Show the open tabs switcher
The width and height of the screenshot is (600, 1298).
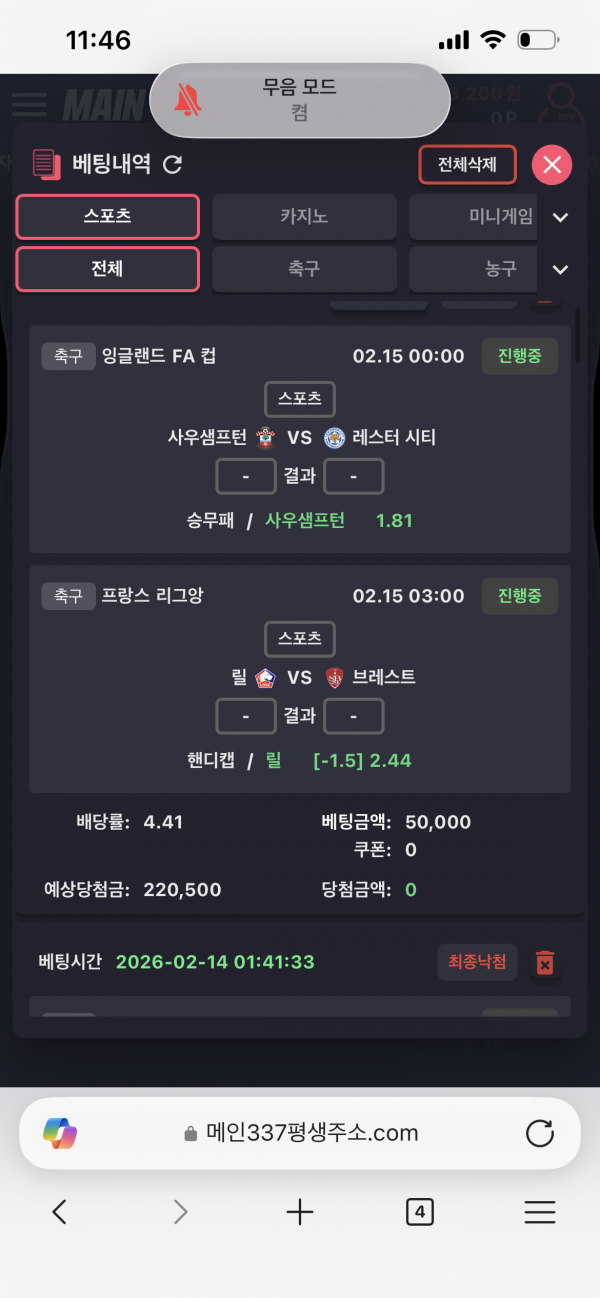(x=420, y=1213)
